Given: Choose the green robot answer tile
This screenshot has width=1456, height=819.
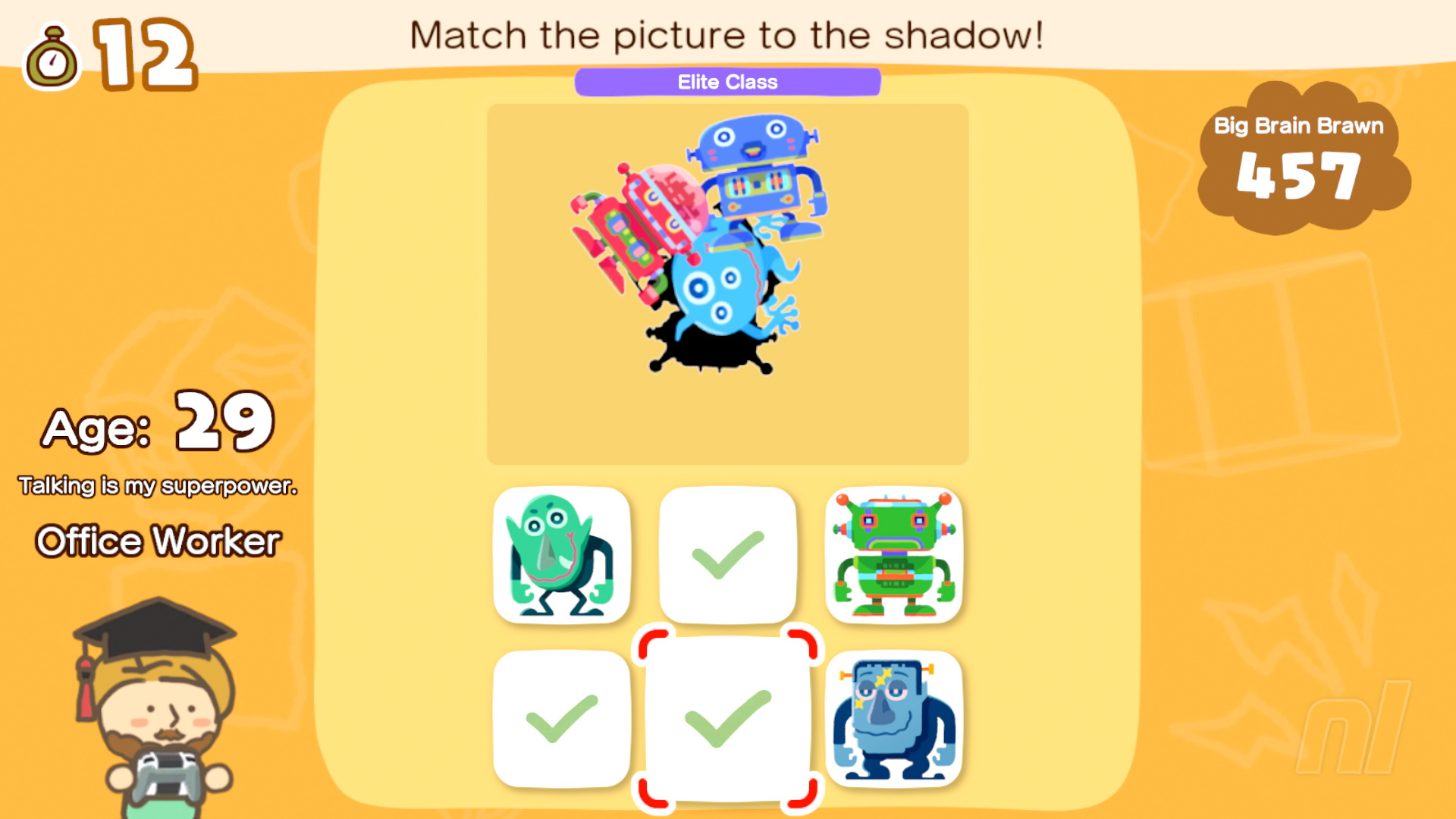Looking at the screenshot, I should coord(893,555).
